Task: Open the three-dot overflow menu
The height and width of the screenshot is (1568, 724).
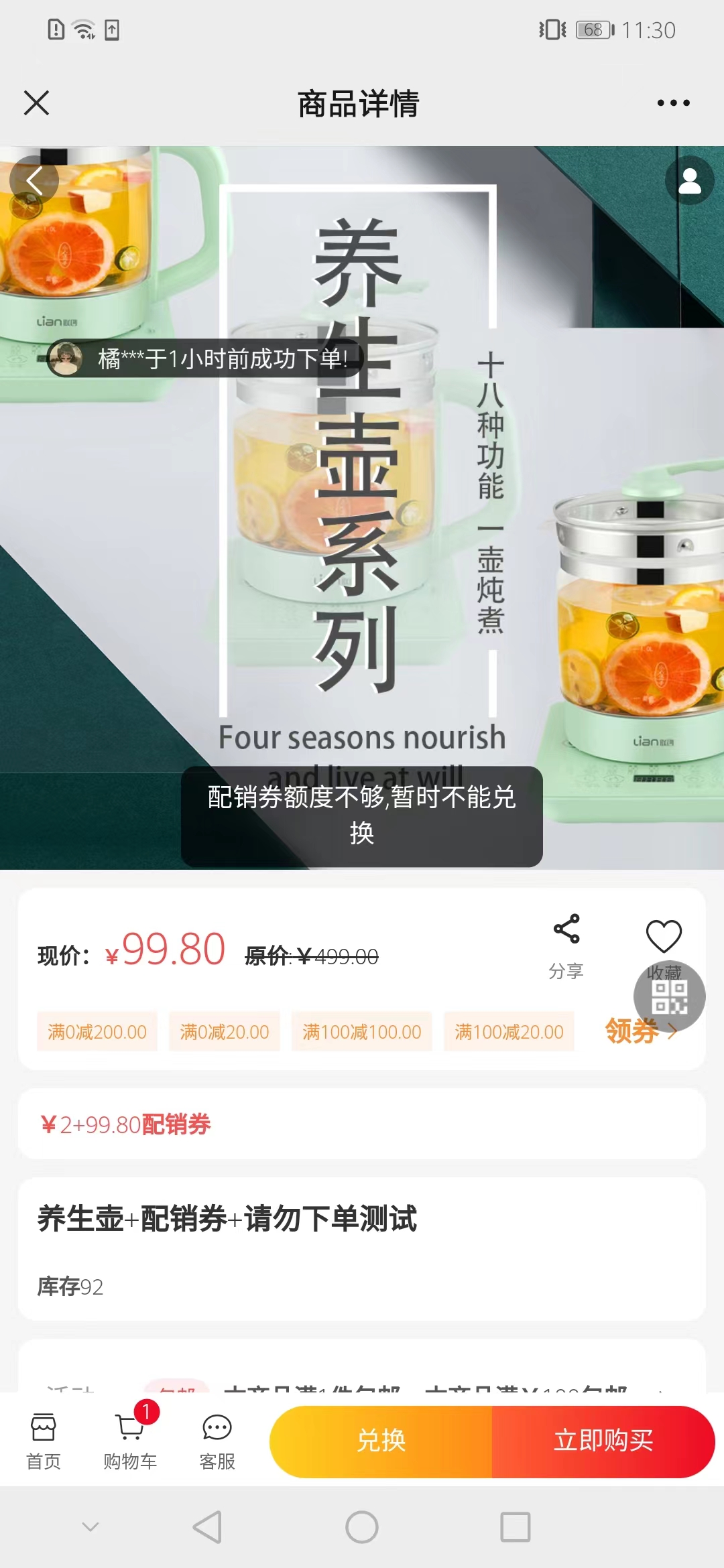Action: click(673, 103)
